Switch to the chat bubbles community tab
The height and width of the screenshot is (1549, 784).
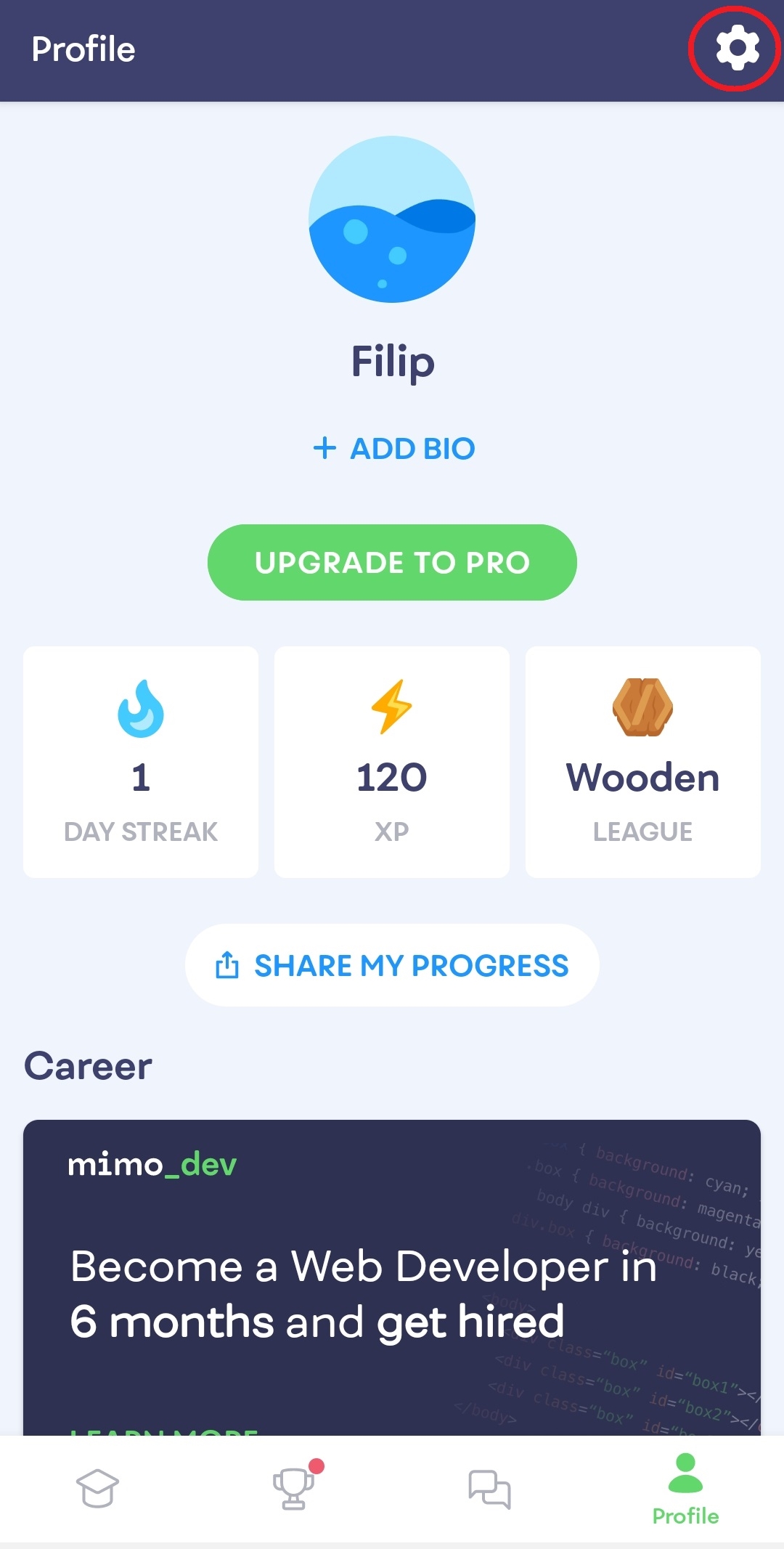point(490,1488)
